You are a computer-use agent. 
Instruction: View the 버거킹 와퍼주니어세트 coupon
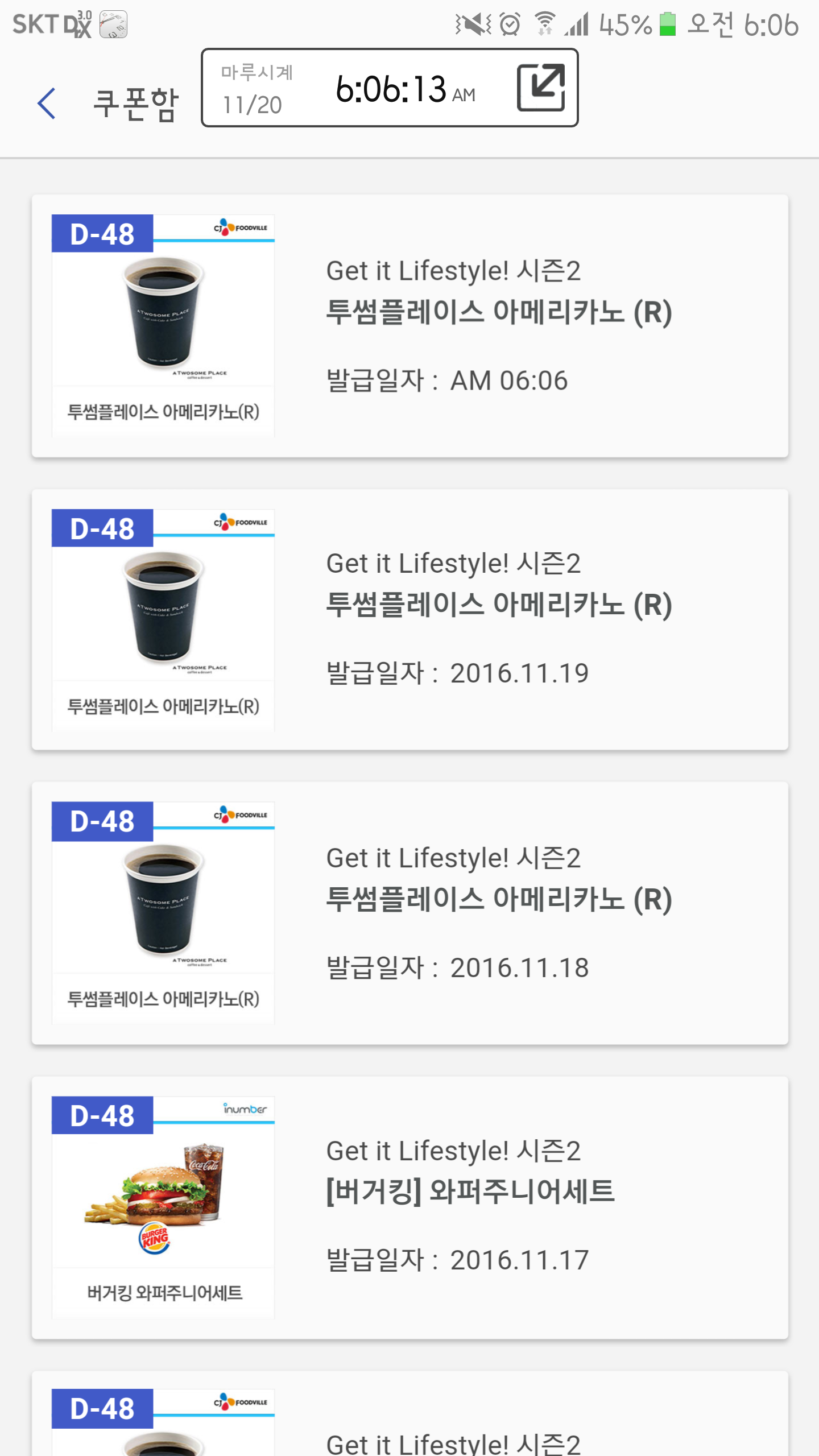[x=409, y=1207]
